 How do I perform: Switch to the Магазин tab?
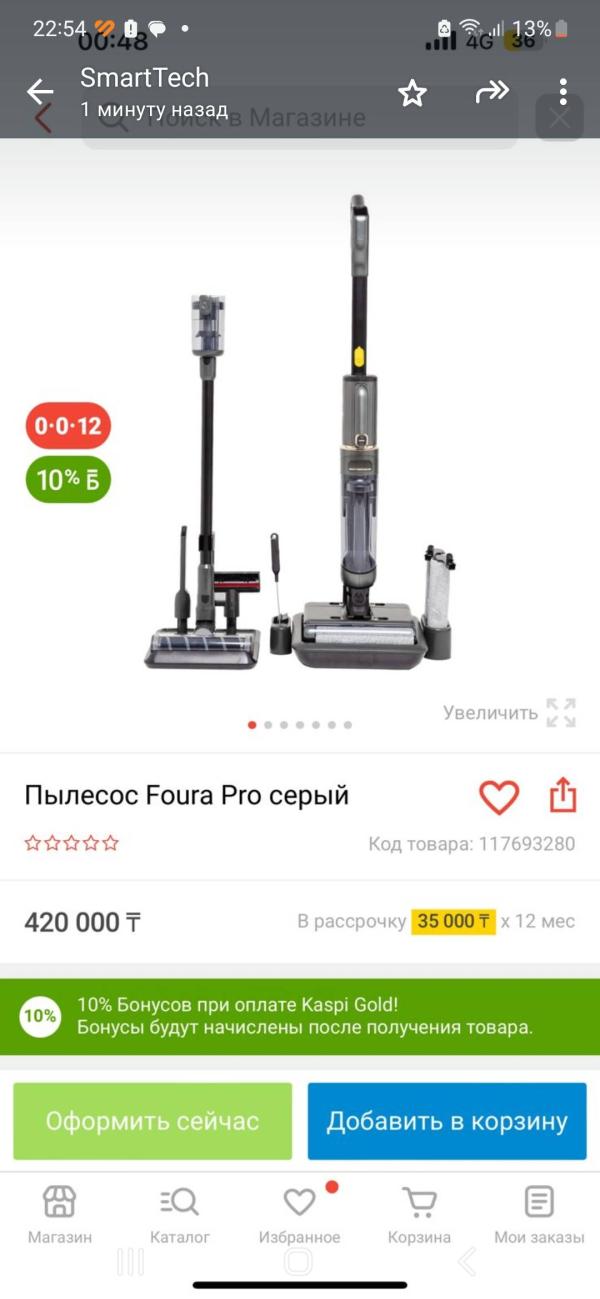pyautogui.click(x=59, y=1214)
